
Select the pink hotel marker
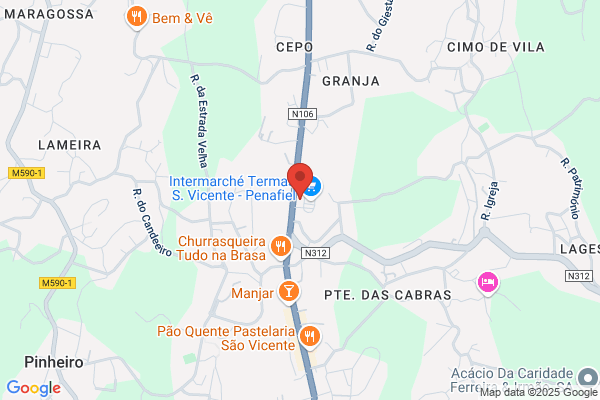(488, 283)
